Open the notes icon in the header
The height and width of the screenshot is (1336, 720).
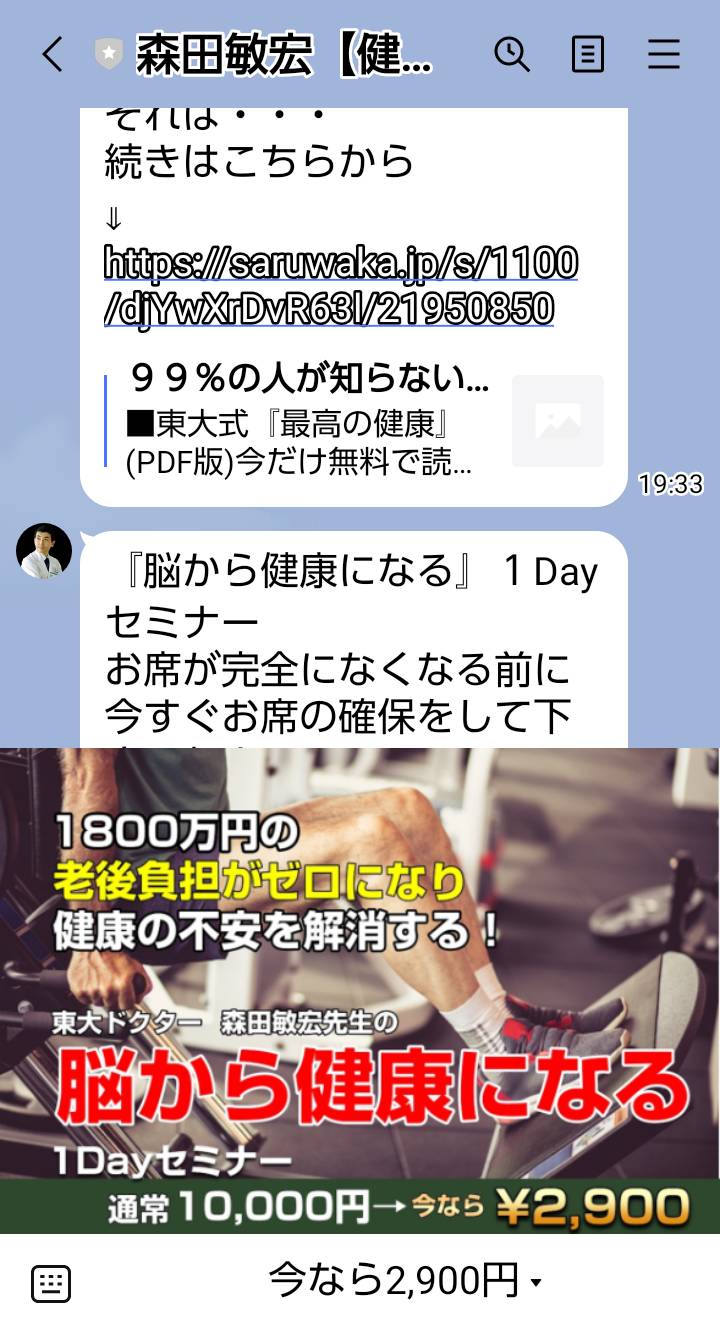pos(588,55)
